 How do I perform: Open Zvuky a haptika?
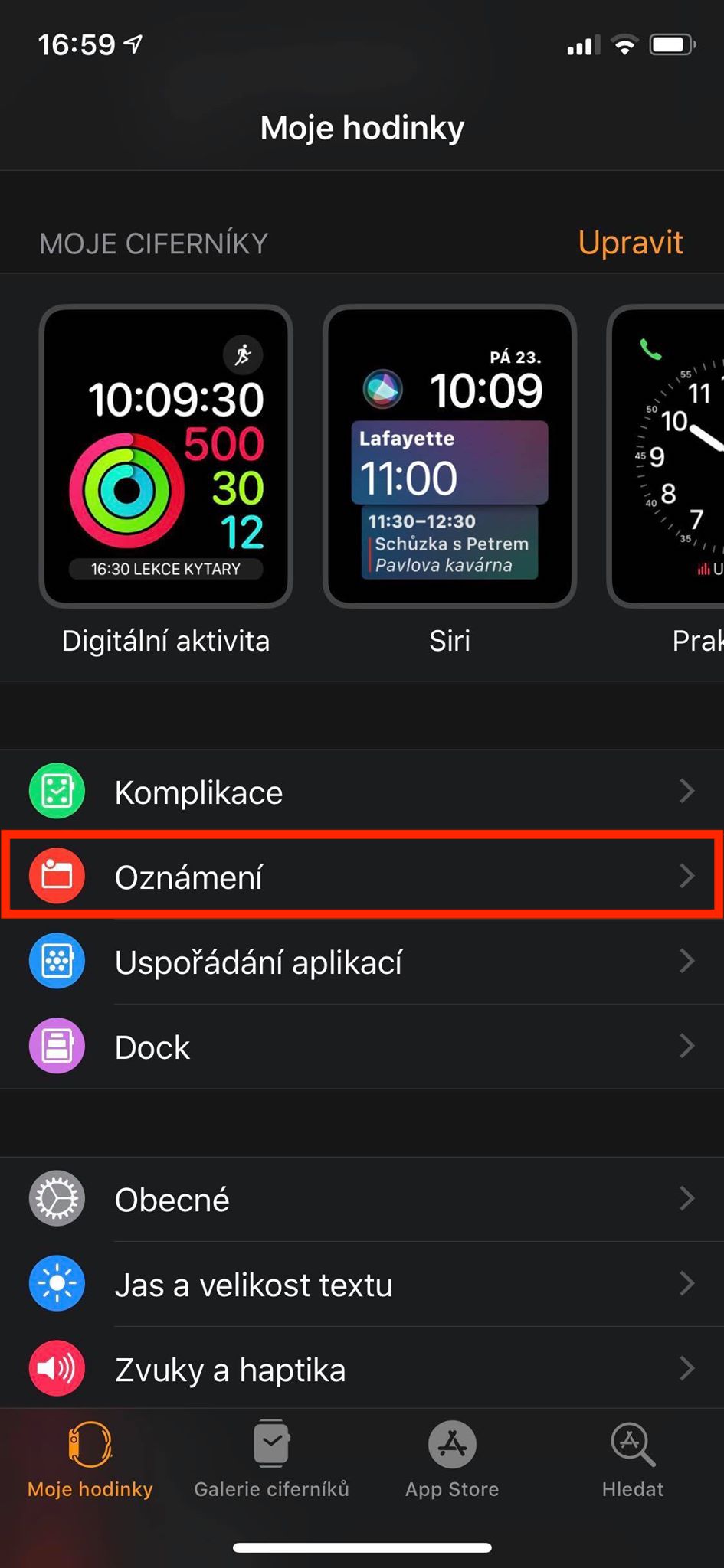point(362,1368)
